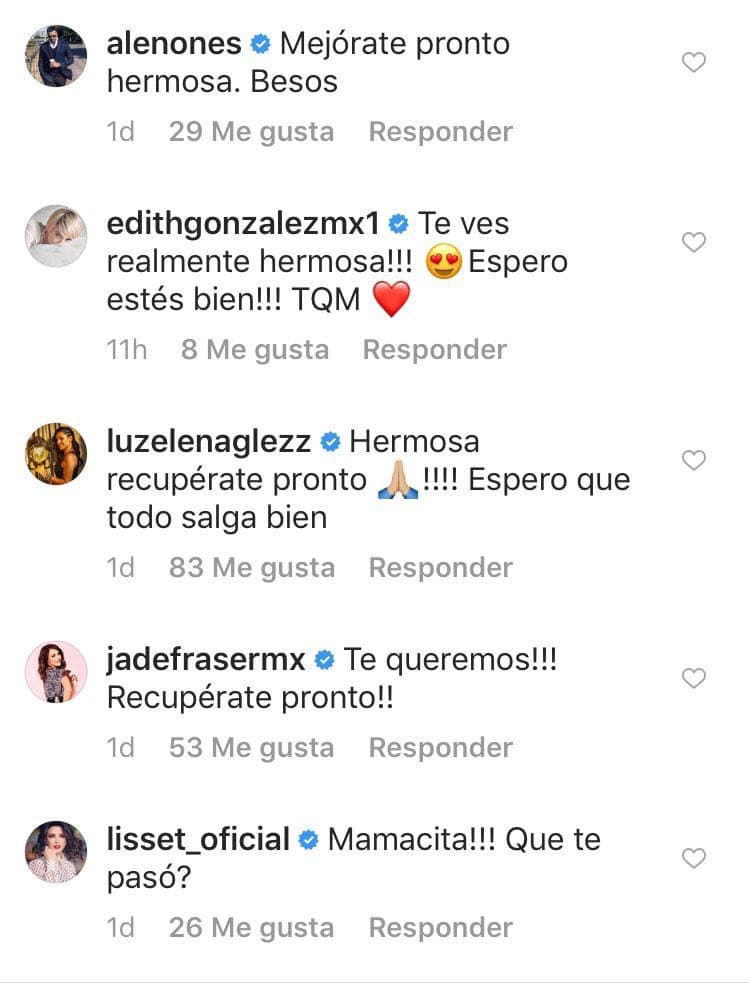Screen dimensions: 749x987
Task: Like alenones' comment with the heart icon
Action: tap(693, 62)
